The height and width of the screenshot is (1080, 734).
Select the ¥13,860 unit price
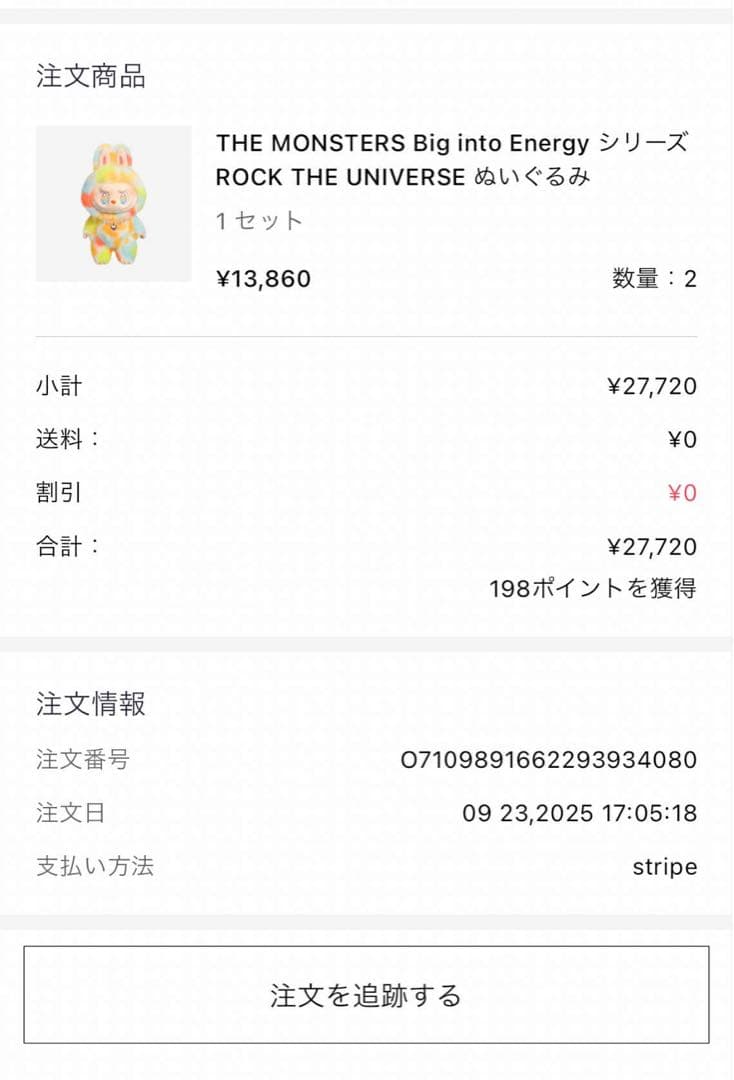click(264, 279)
